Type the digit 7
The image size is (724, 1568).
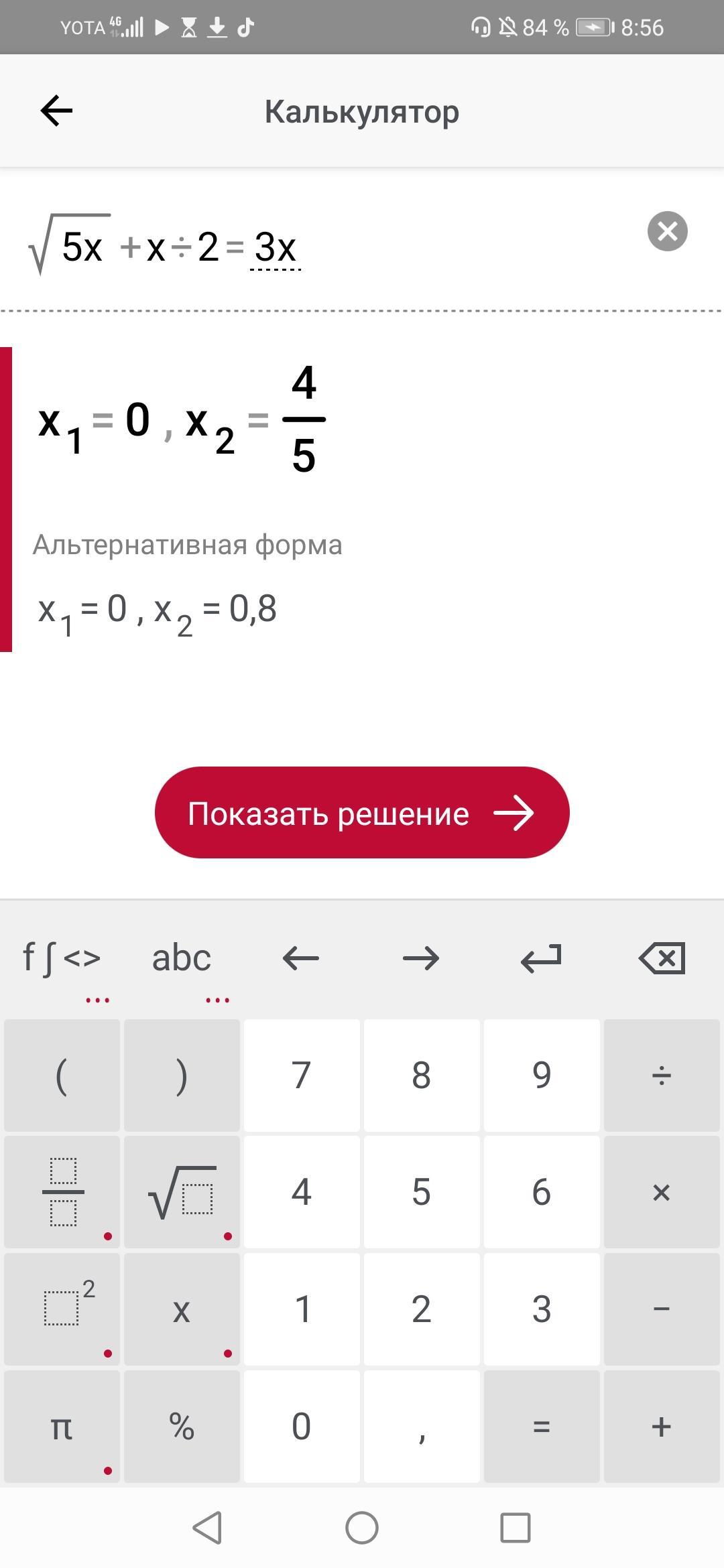coord(301,1075)
